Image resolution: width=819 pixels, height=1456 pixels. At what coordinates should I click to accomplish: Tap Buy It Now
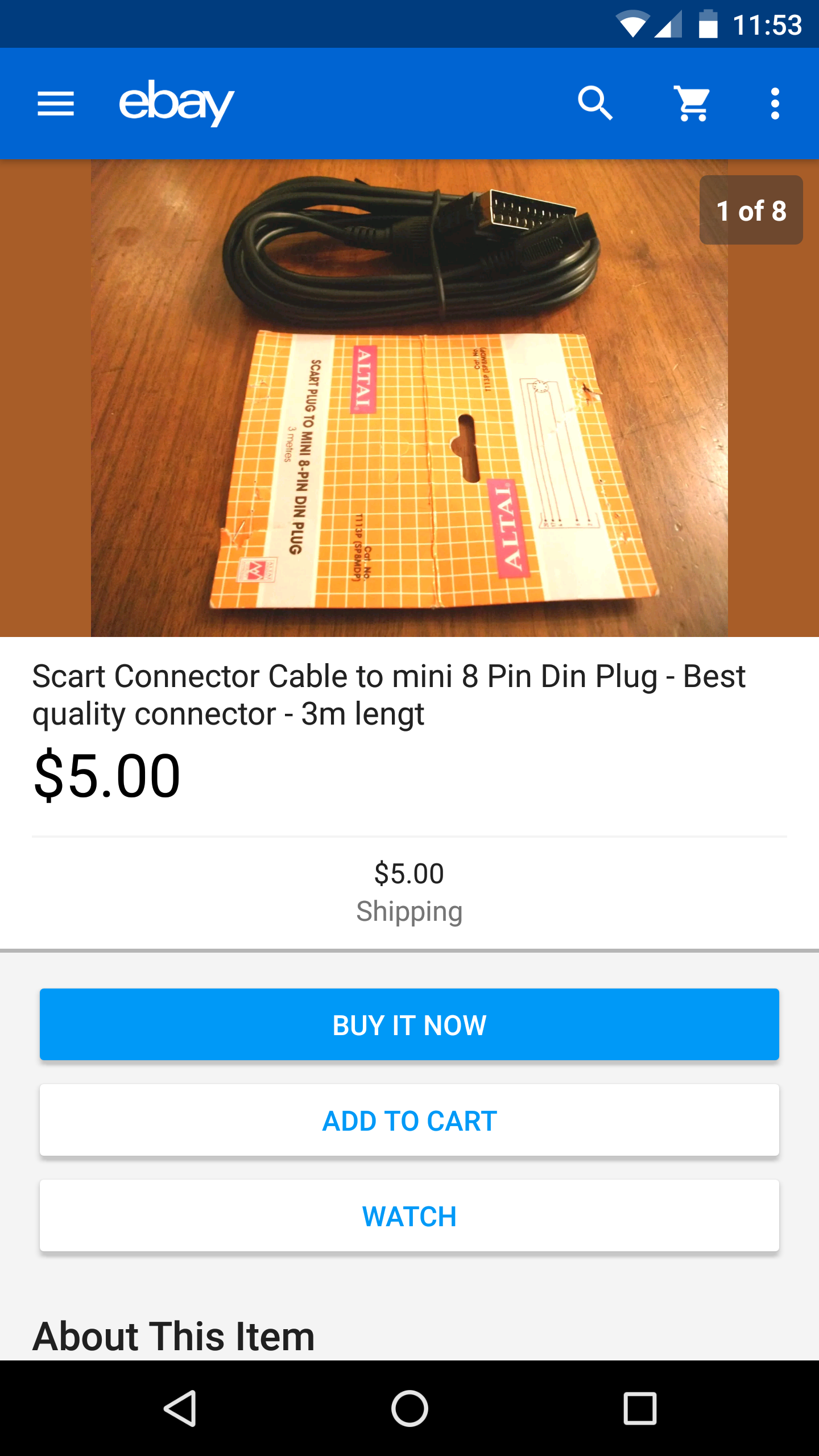coord(409,1024)
